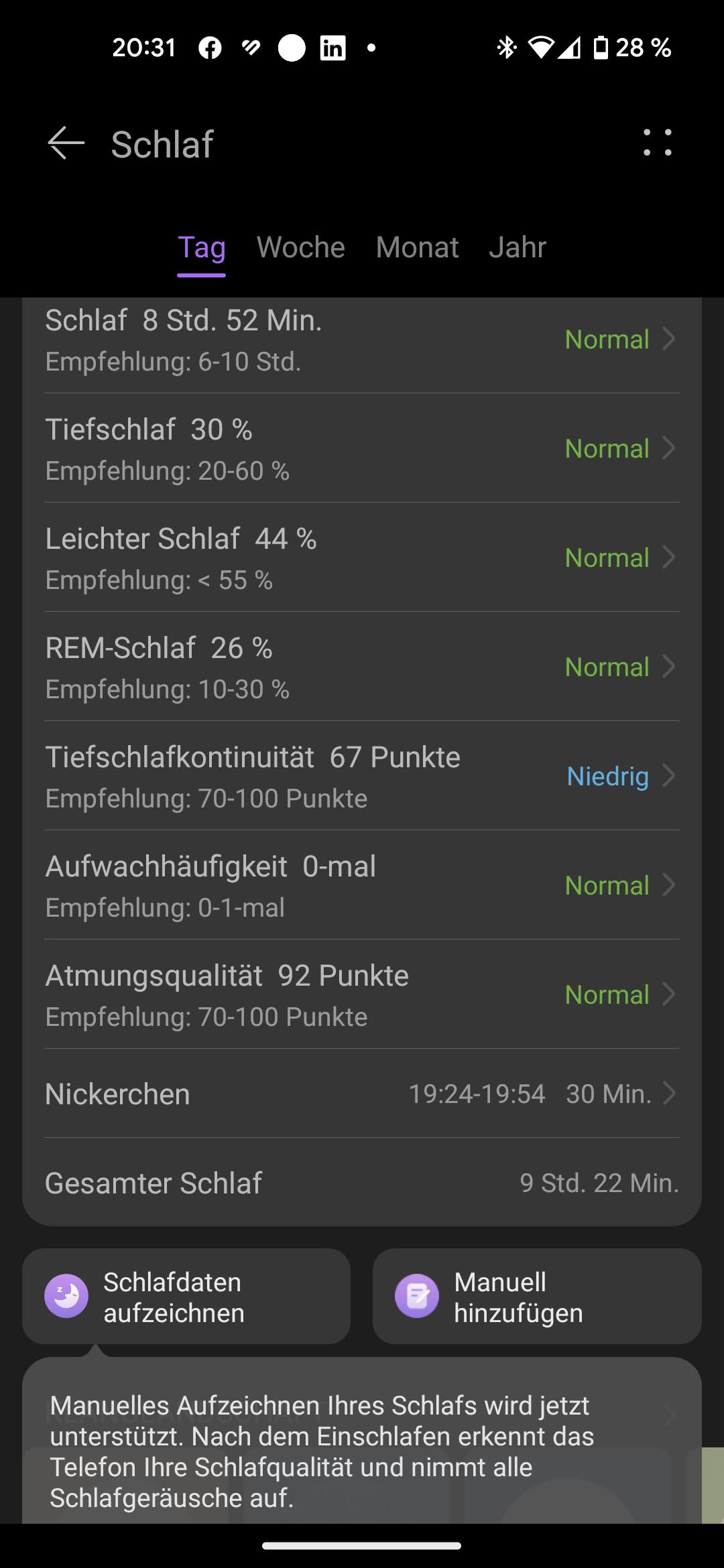Go back from the Schlaf screen
The image size is (724, 1568).
66,143
